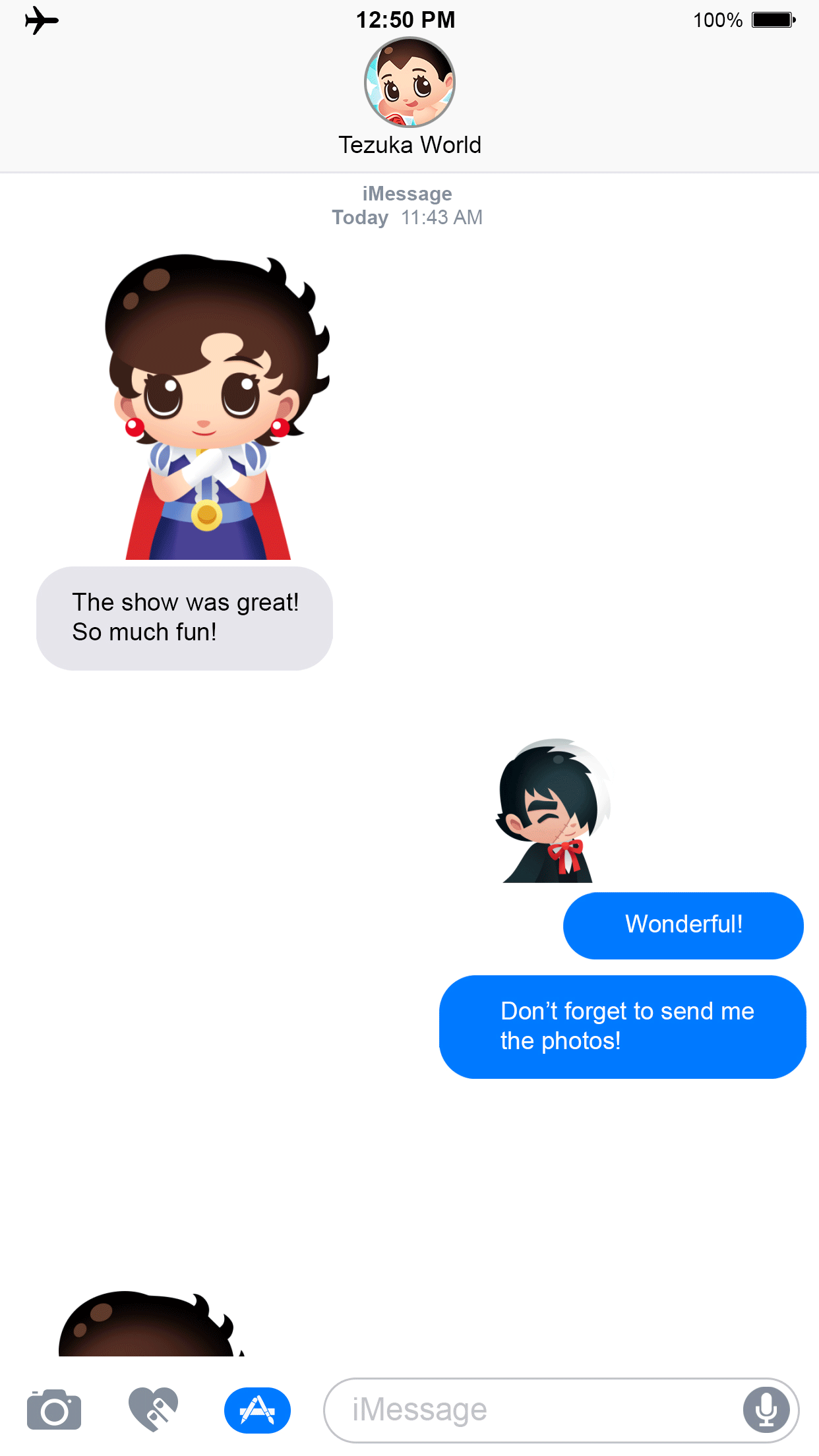Record audio with the microphone button
The image size is (819, 1456).
(x=766, y=1410)
